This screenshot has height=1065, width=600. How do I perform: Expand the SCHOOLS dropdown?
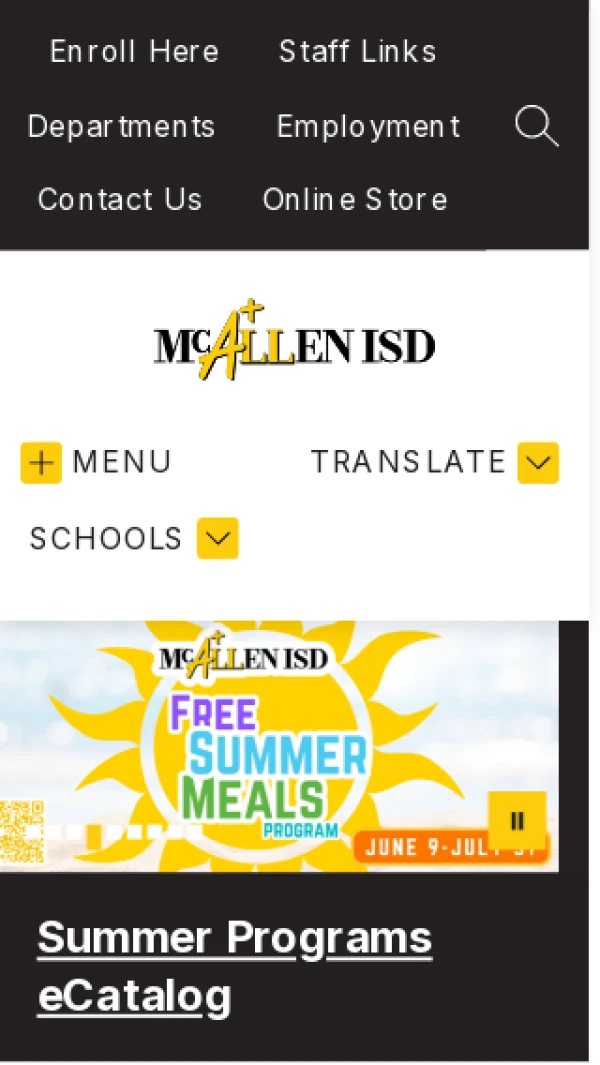134,539
